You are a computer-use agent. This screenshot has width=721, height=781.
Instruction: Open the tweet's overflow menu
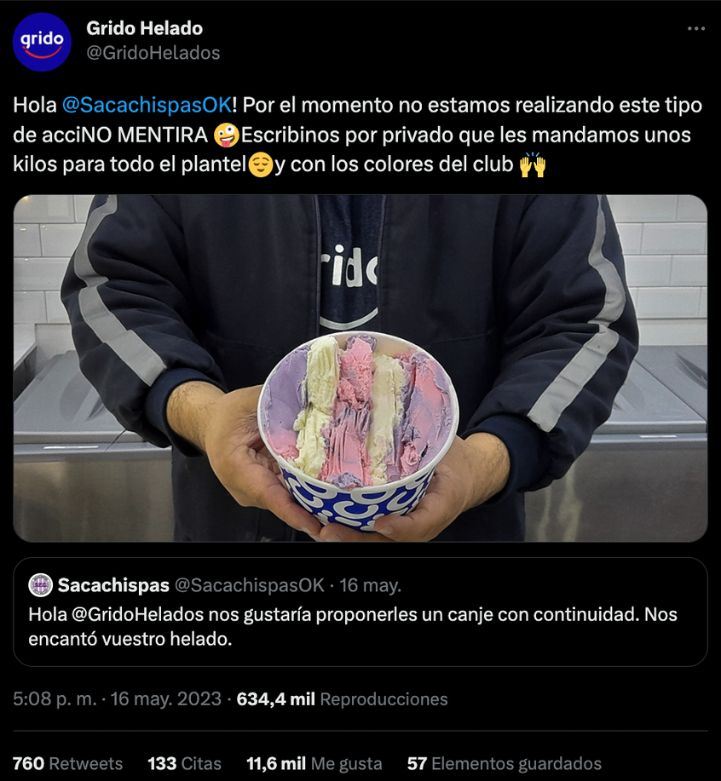pyautogui.click(x=696, y=28)
